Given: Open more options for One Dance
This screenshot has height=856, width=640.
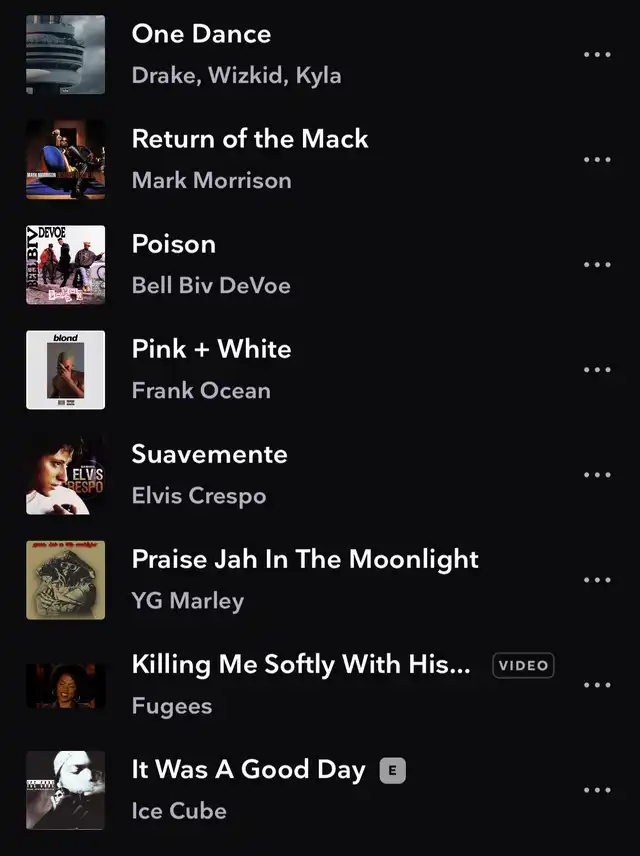Looking at the screenshot, I should coord(597,55).
